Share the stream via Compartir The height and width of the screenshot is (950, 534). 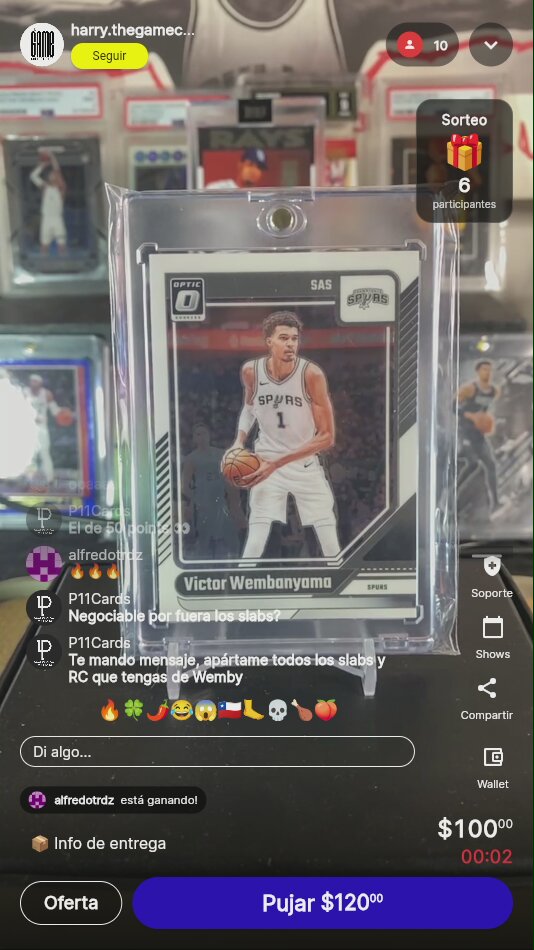(x=487, y=699)
